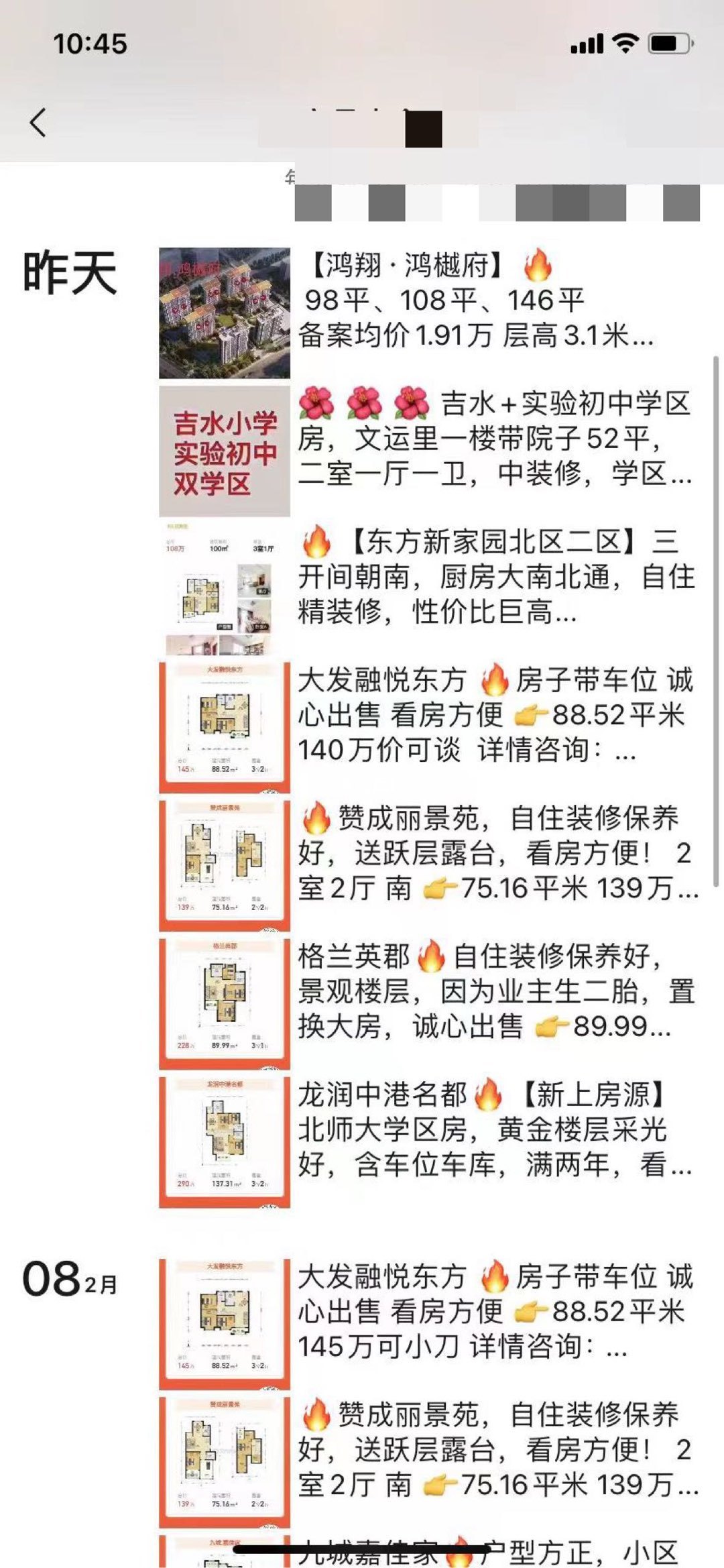
Task: Open the 东方新家园北区二区 post
Action: click(x=496, y=577)
